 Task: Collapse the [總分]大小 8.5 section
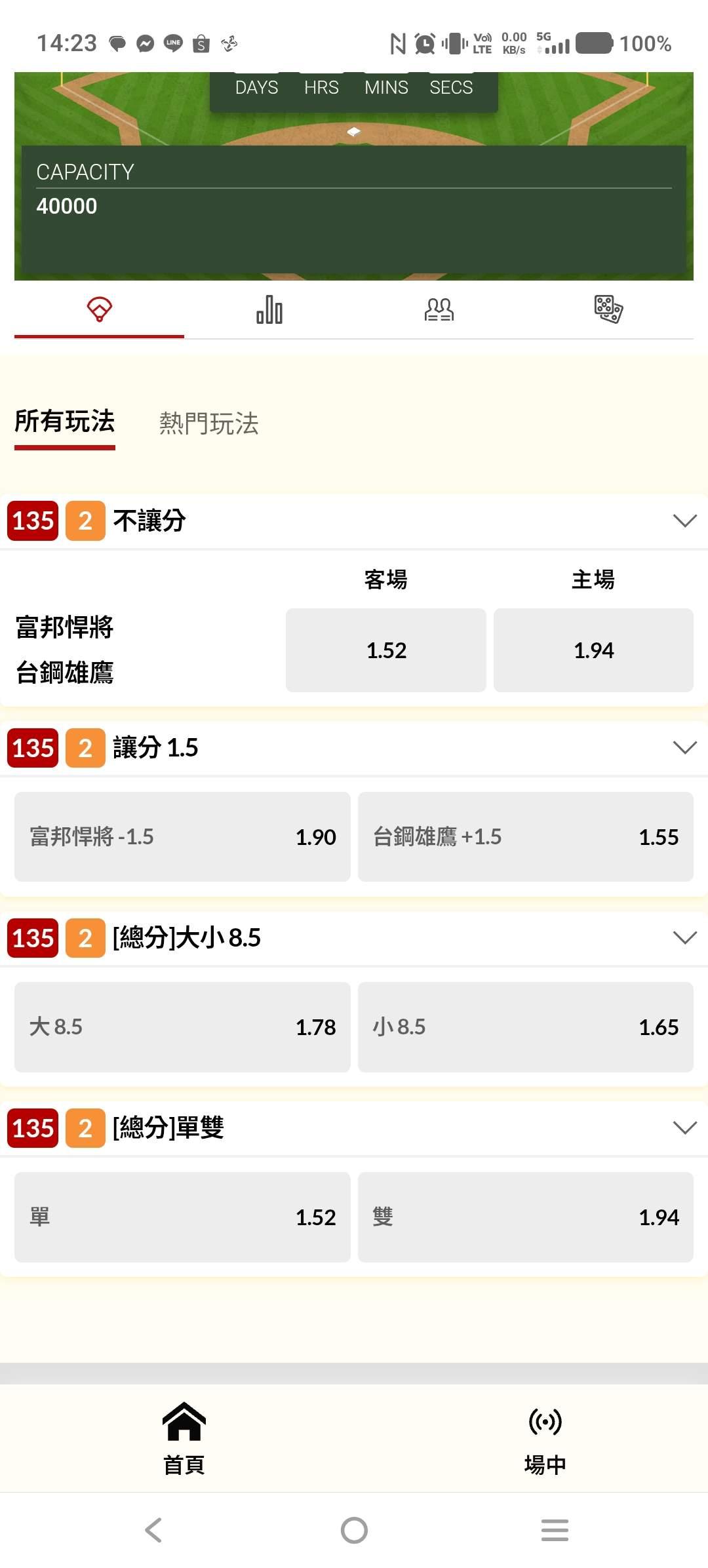[684, 938]
